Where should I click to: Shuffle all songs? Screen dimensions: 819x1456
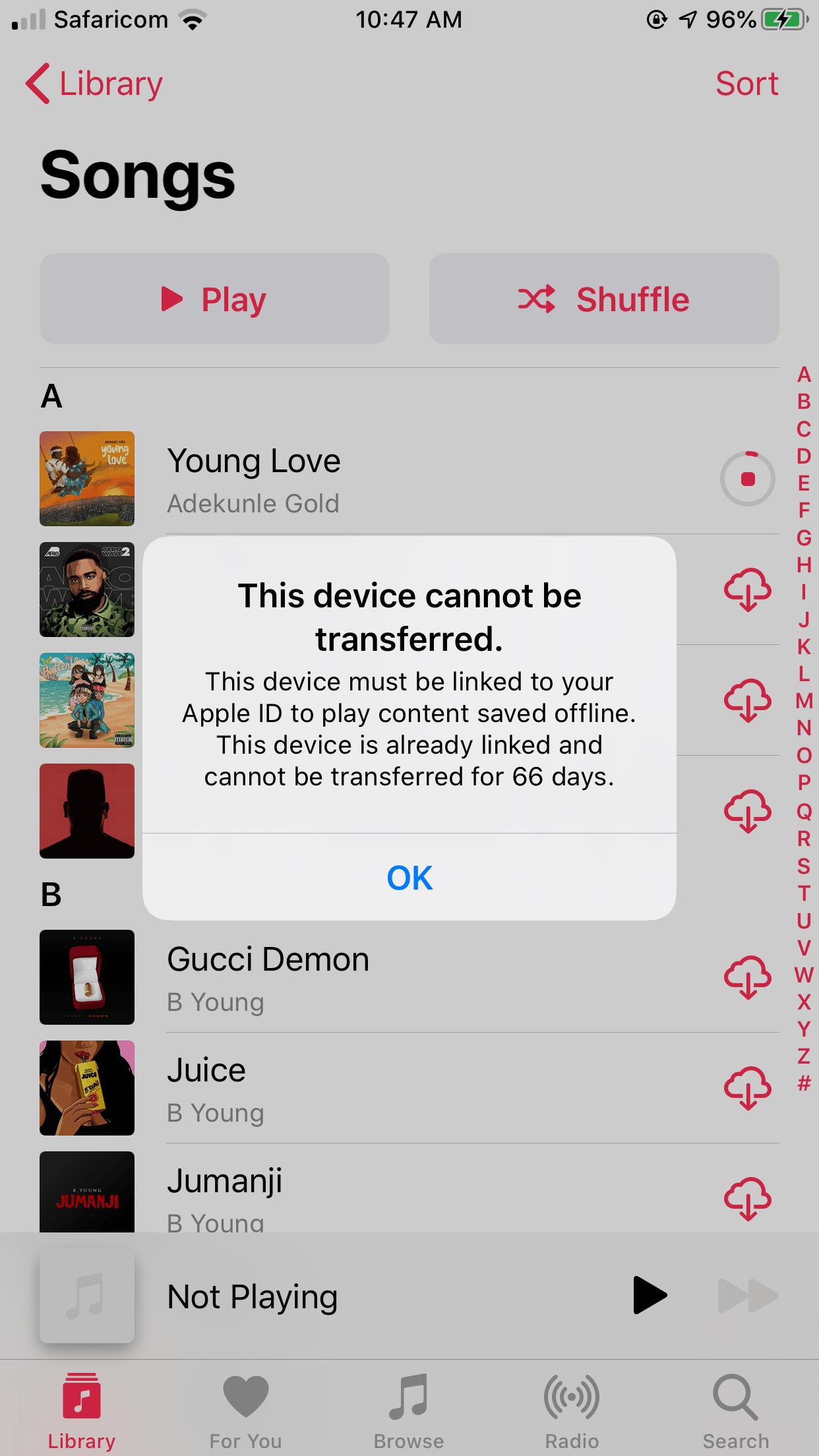pos(603,299)
